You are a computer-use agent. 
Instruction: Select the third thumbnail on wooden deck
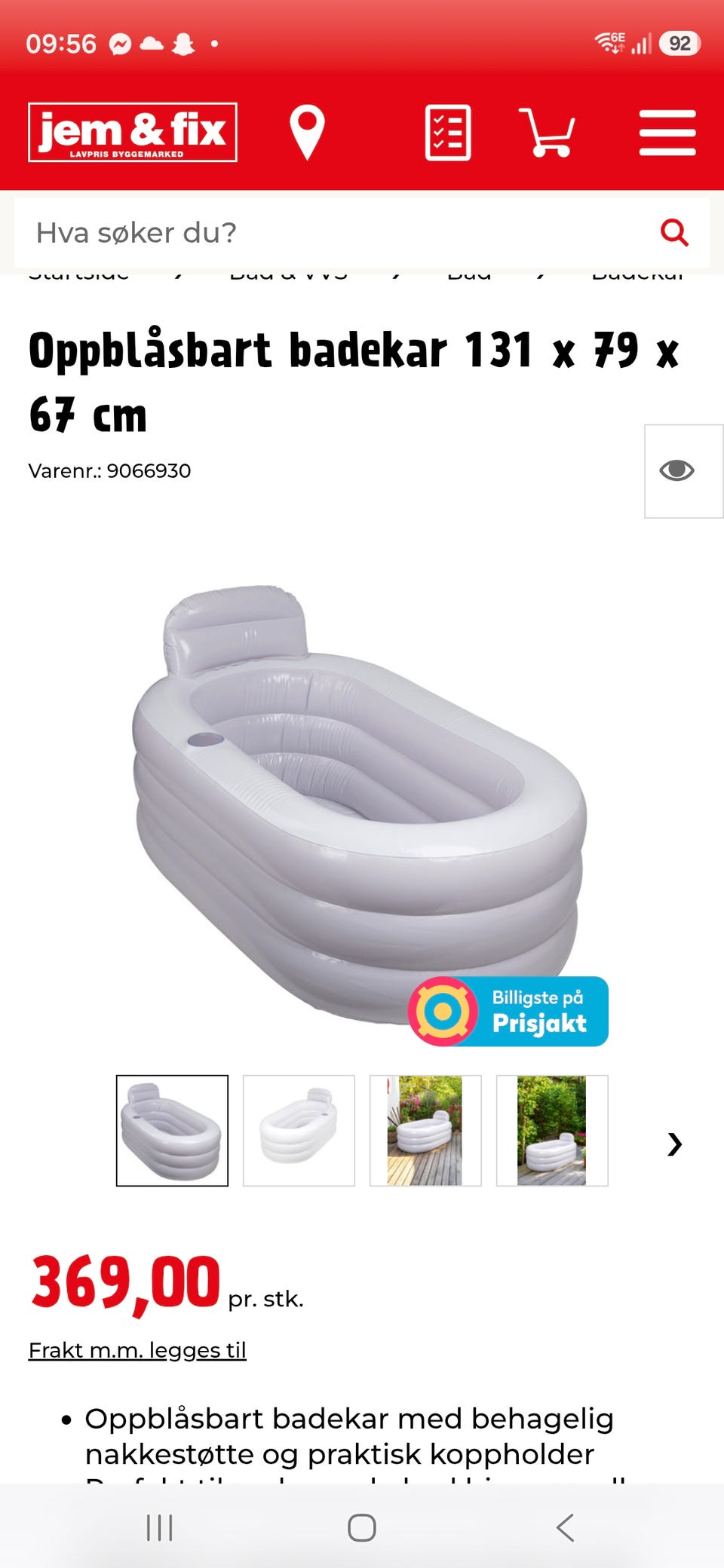point(425,1131)
